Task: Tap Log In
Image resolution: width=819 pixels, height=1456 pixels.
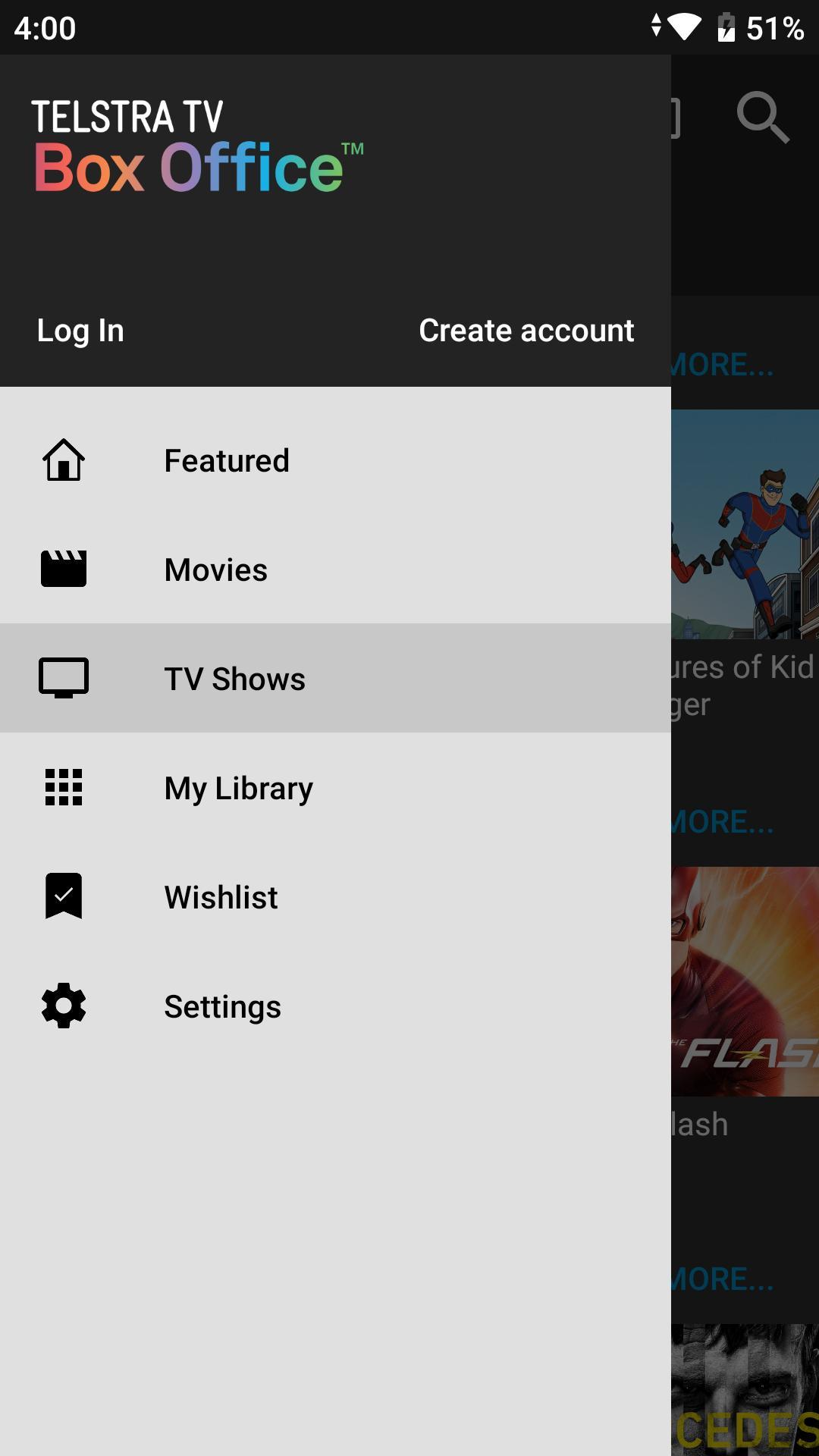Action: click(x=80, y=330)
